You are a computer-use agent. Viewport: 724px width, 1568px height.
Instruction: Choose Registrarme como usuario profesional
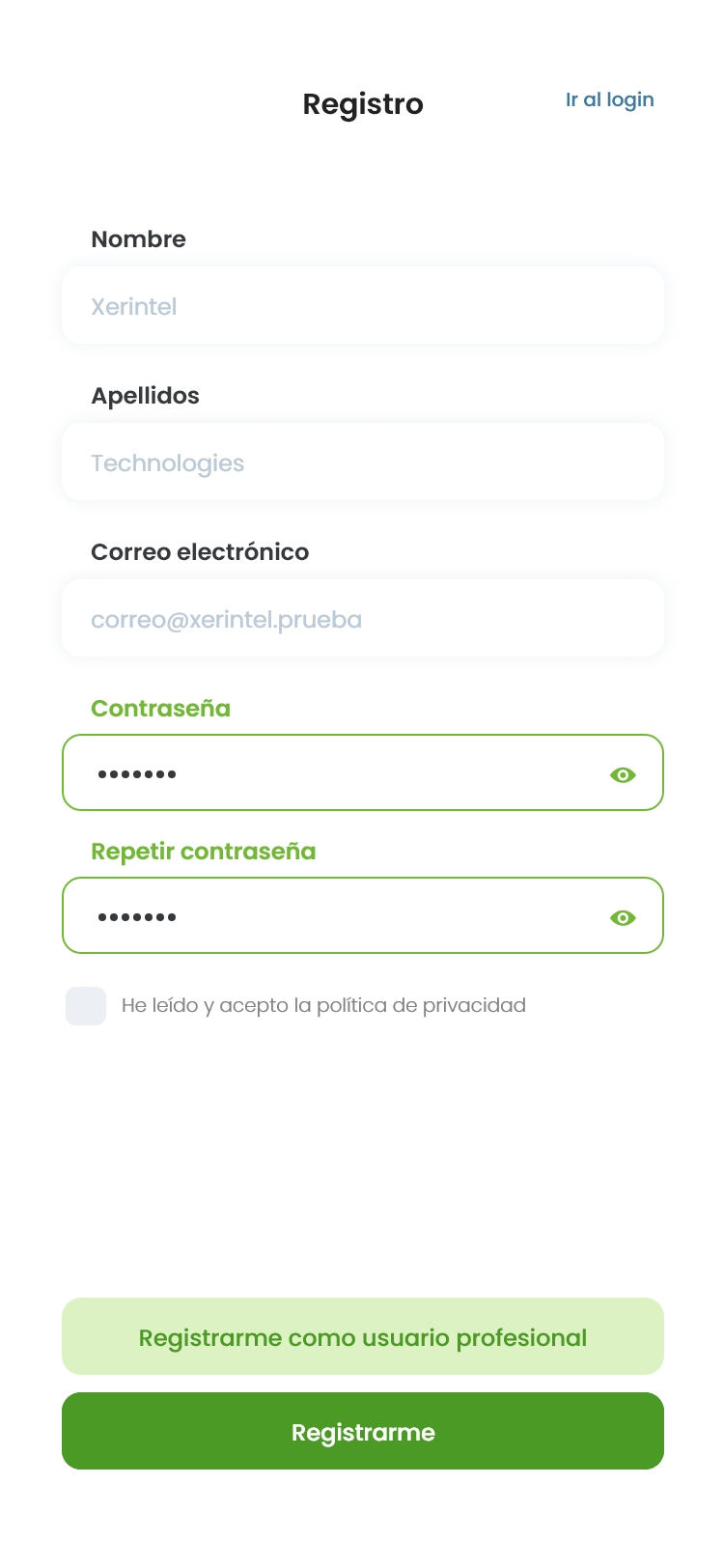362,1336
